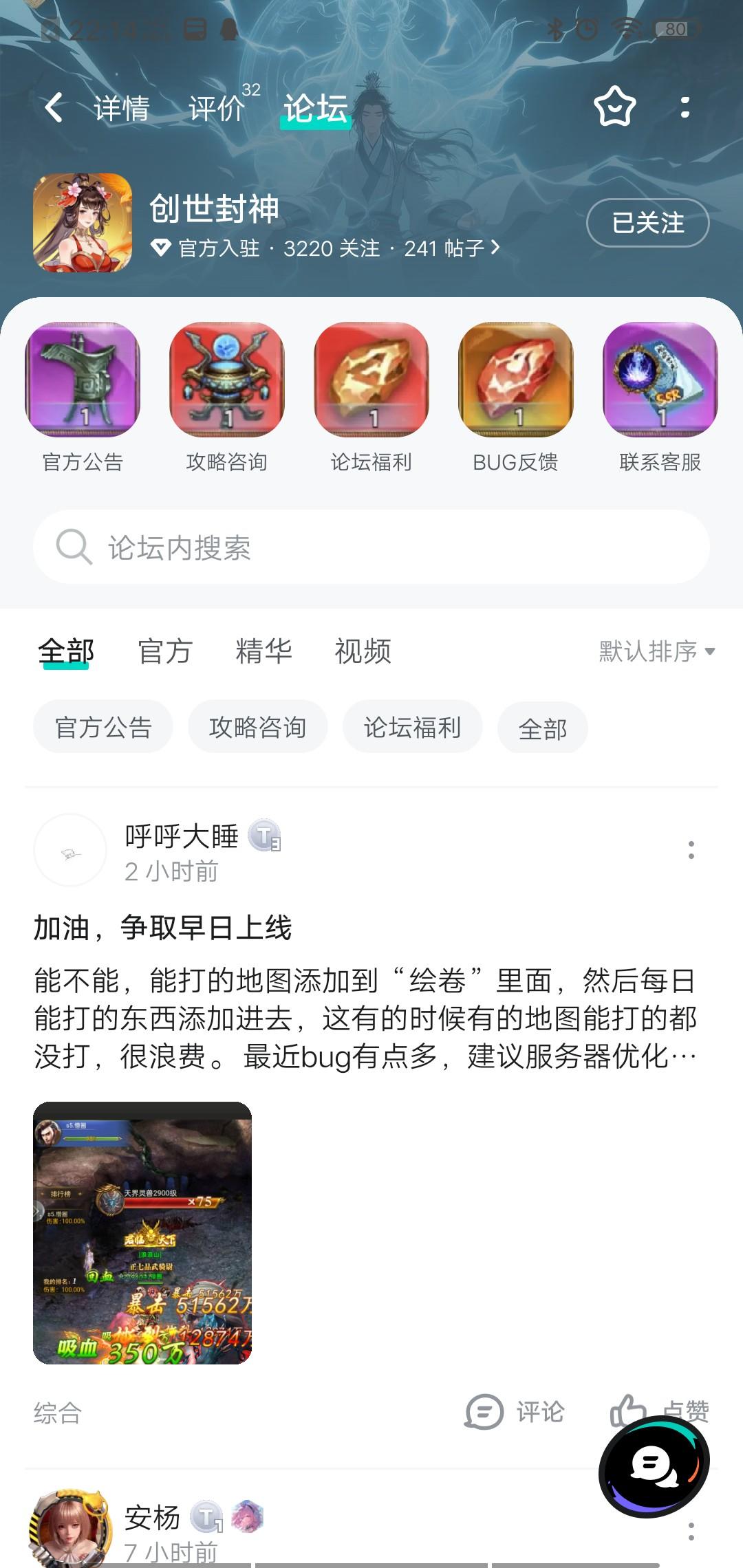Select the 官方公告 filter chip
743x1568 pixels.
click(x=103, y=727)
